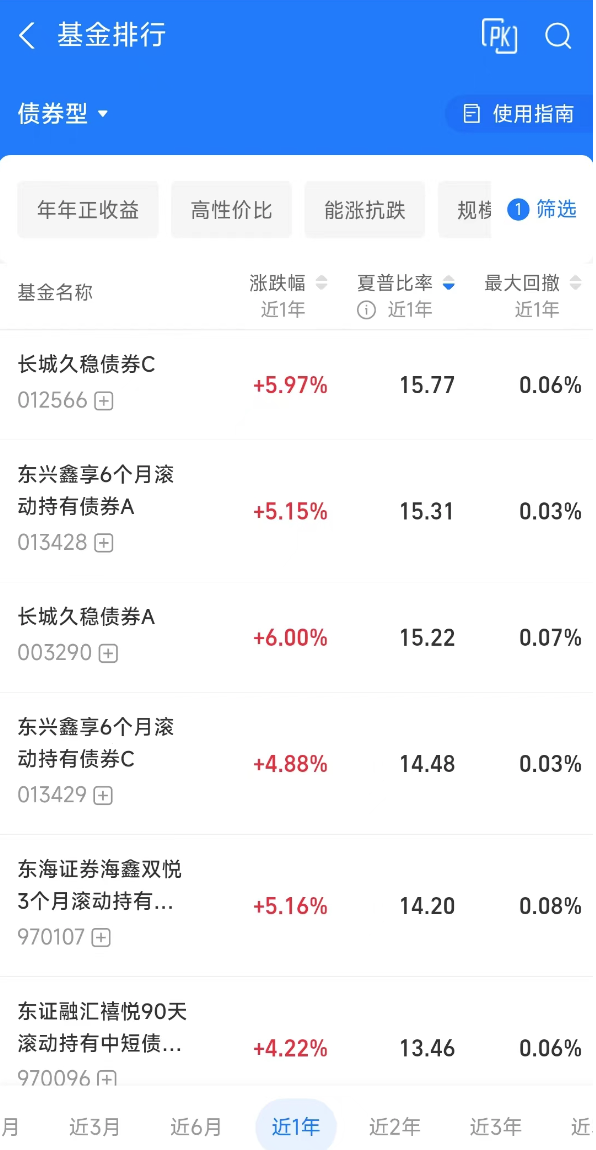This screenshot has height=1150, width=596.
Task: Sort by 最大回撤 column
Action: [x=533, y=296]
